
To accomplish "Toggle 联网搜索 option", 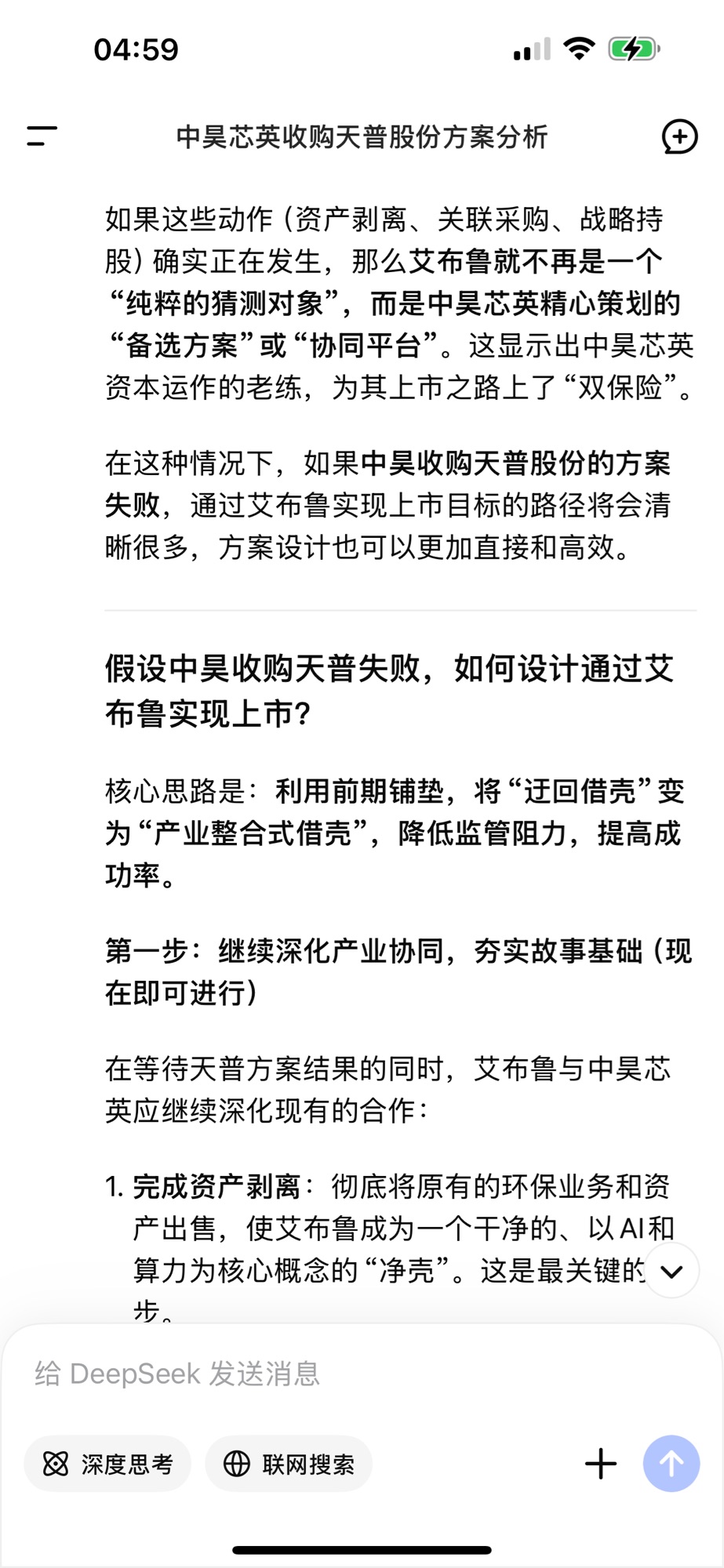I will (x=289, y=1464).
